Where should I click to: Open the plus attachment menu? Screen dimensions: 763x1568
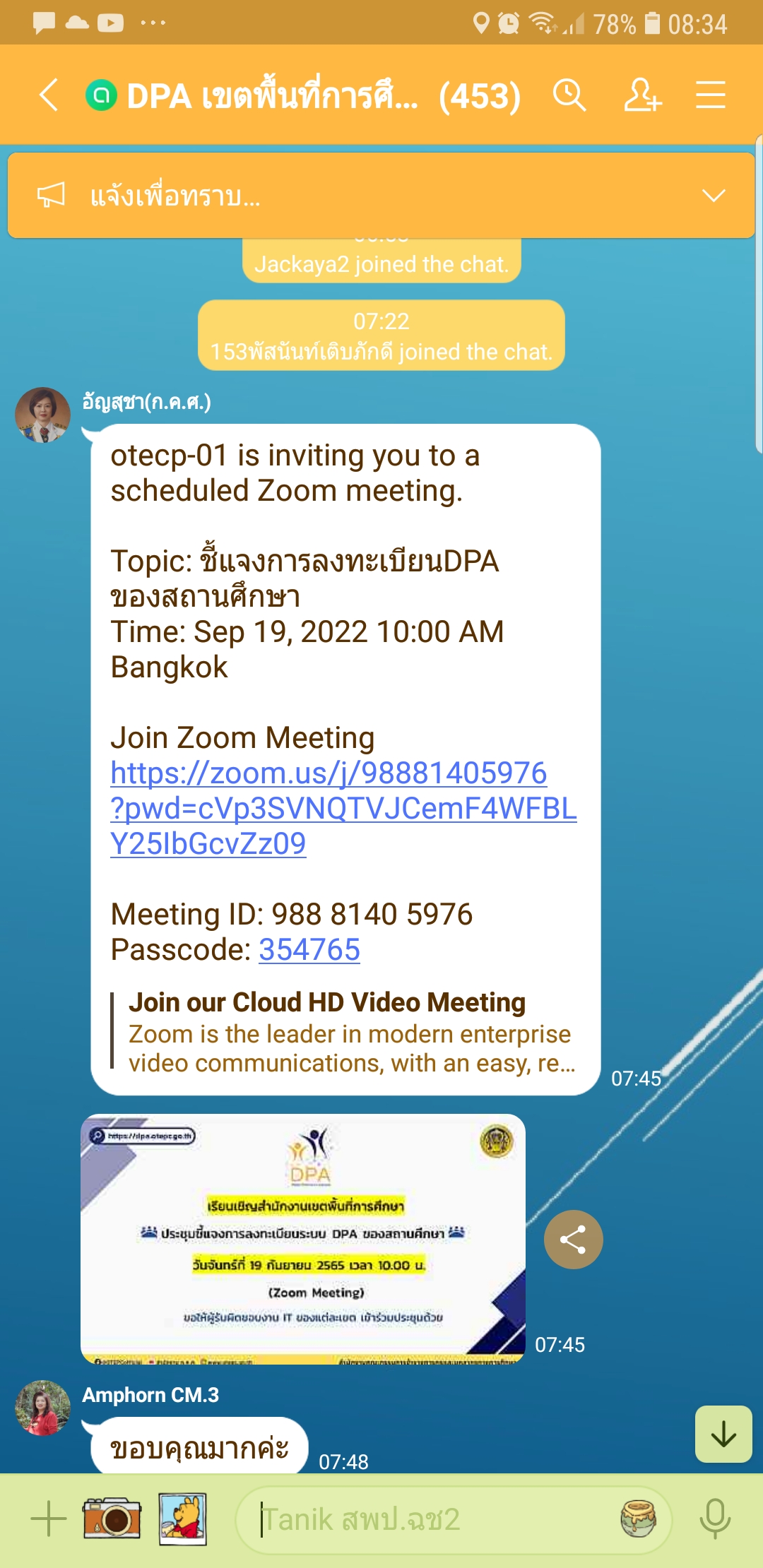click(49, 1519)
